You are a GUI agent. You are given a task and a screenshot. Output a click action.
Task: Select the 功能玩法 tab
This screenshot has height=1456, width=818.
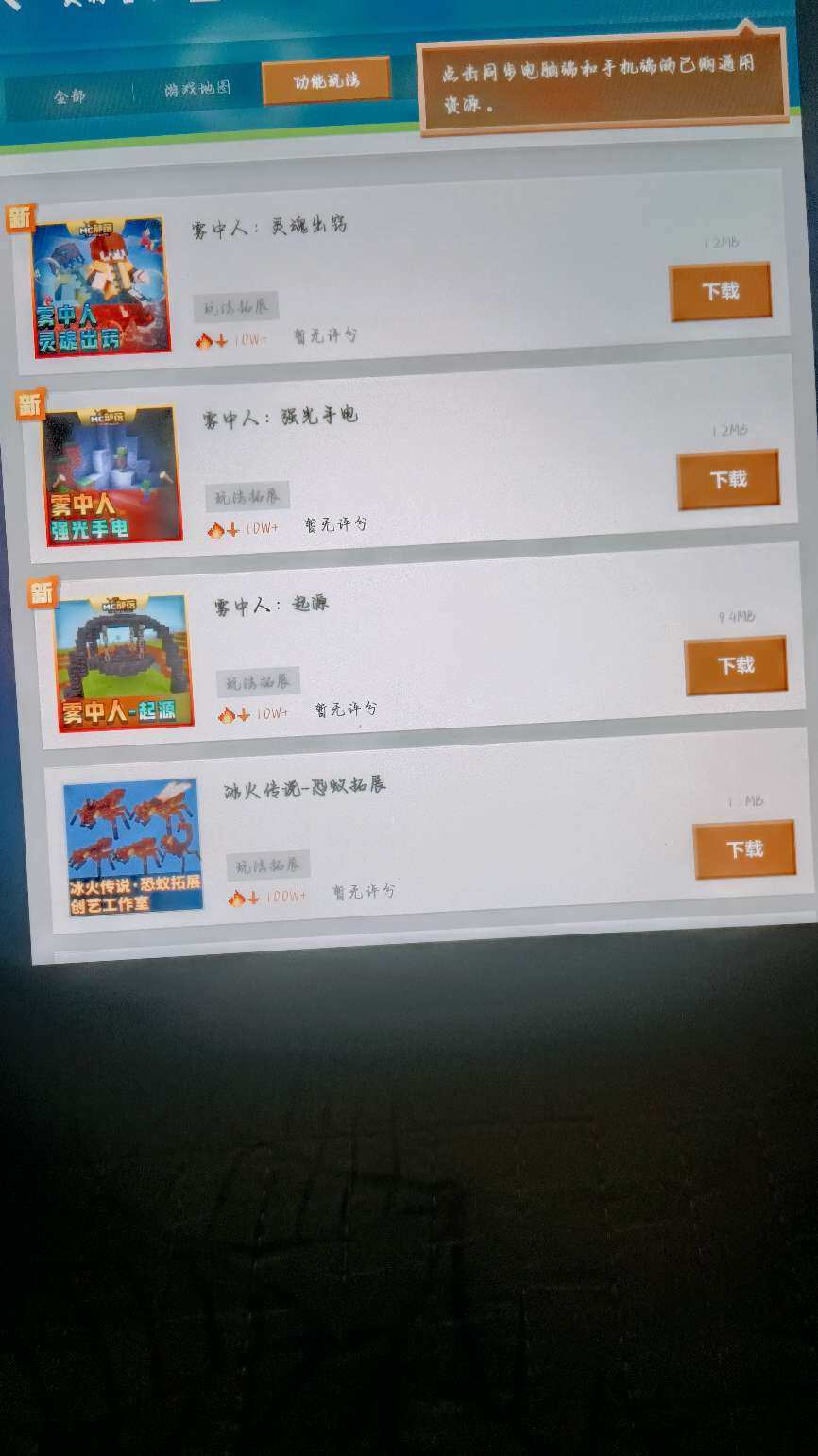click(x=326, y=81)
